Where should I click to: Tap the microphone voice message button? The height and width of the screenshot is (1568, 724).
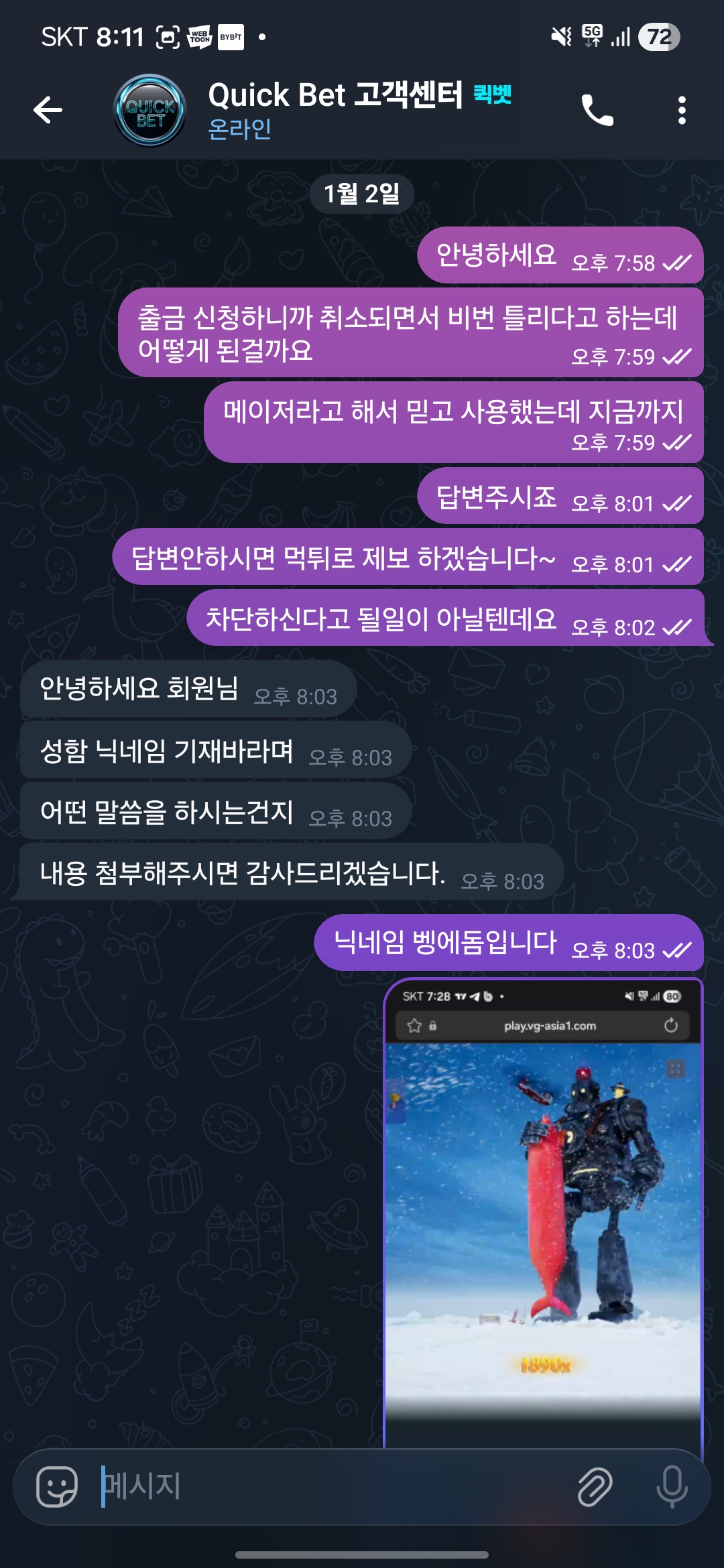click(672, 1486)
